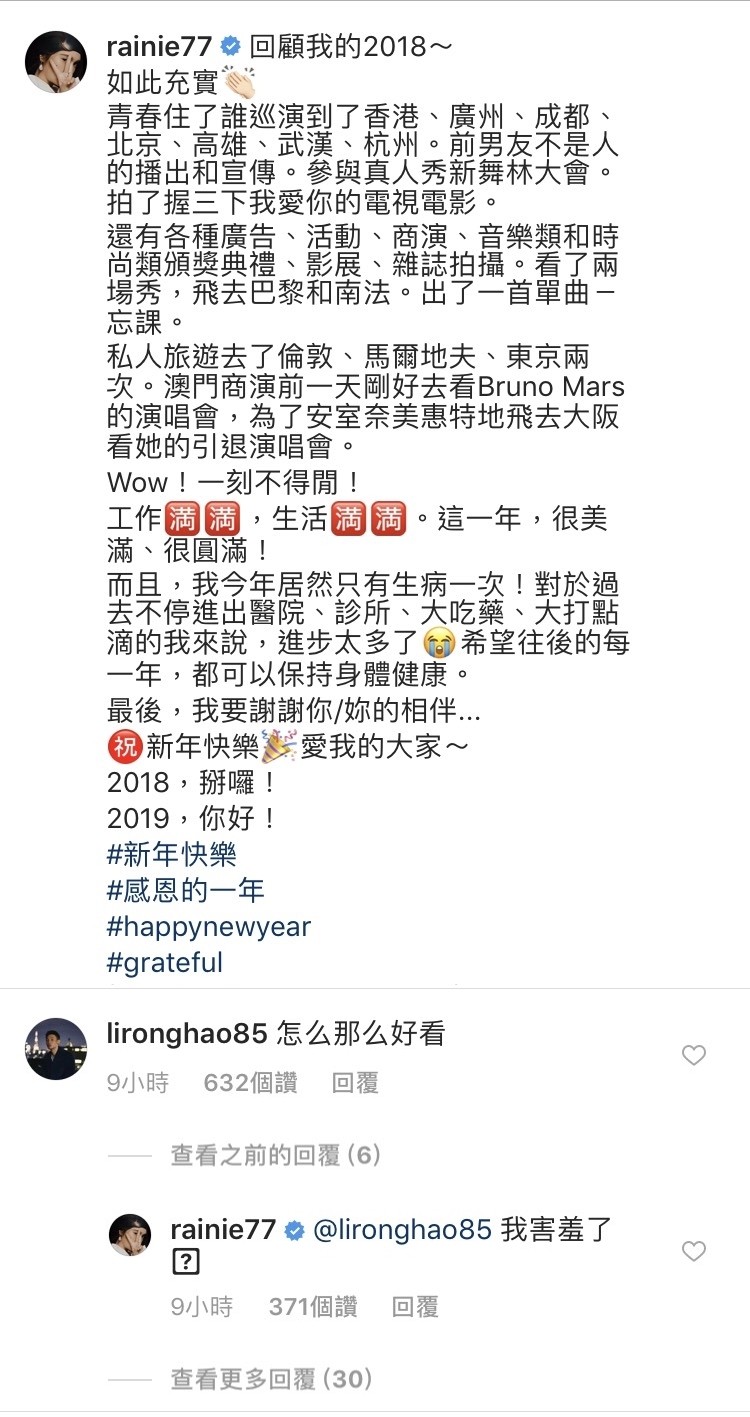This screenshot has height=1417, width=750.
Task: Open lironghao85's profile picture
Action: point(54,1050)
